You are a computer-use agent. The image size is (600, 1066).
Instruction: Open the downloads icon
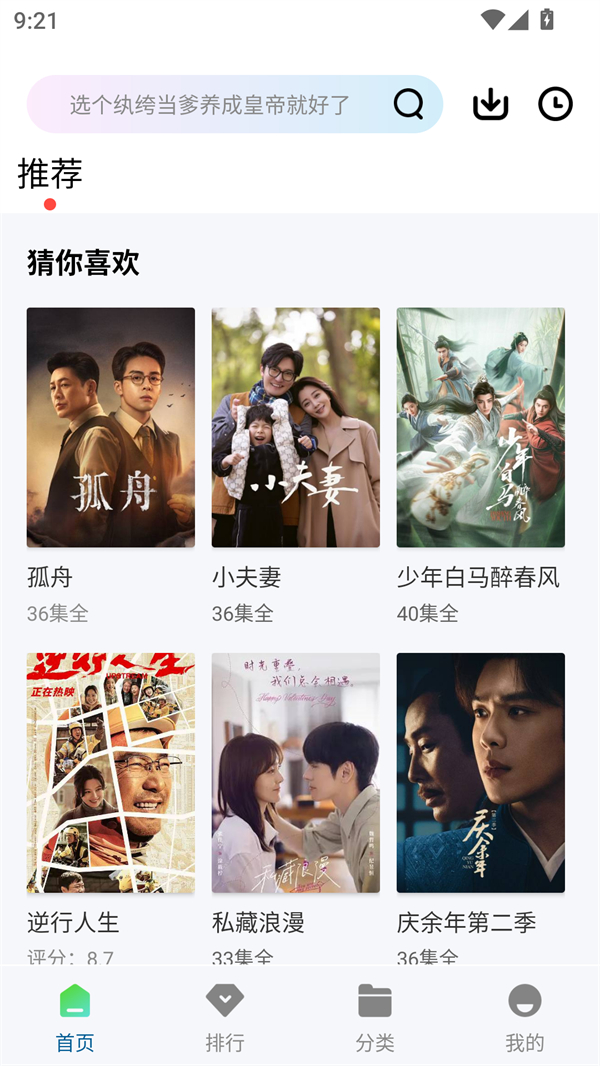490,104
